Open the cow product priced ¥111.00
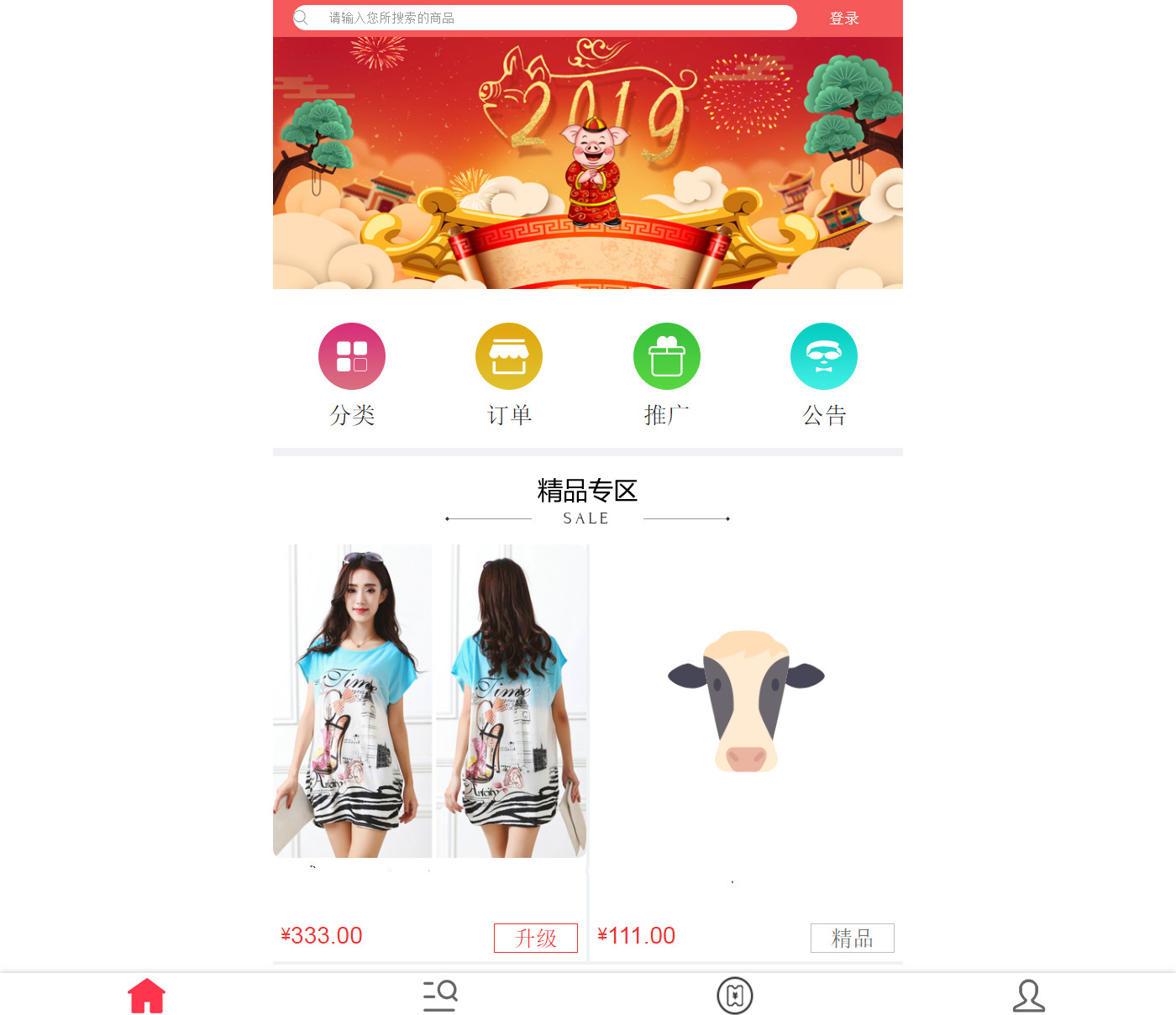Image resolution: width=1176 pixels, height=1015 pixels. pyautogui.click(x=746, y=702)
